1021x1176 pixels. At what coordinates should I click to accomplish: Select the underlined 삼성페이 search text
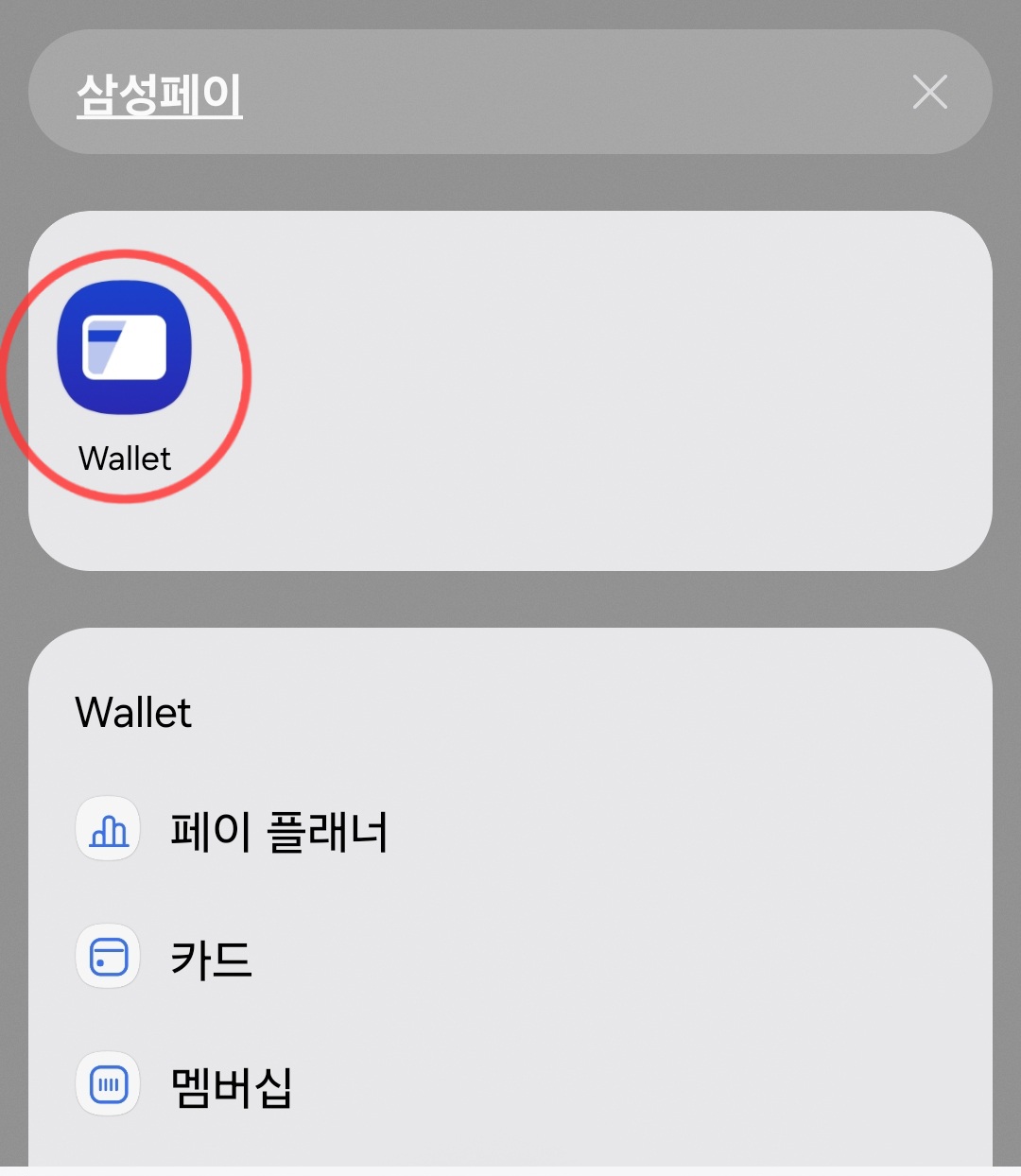tap(159, 92)
